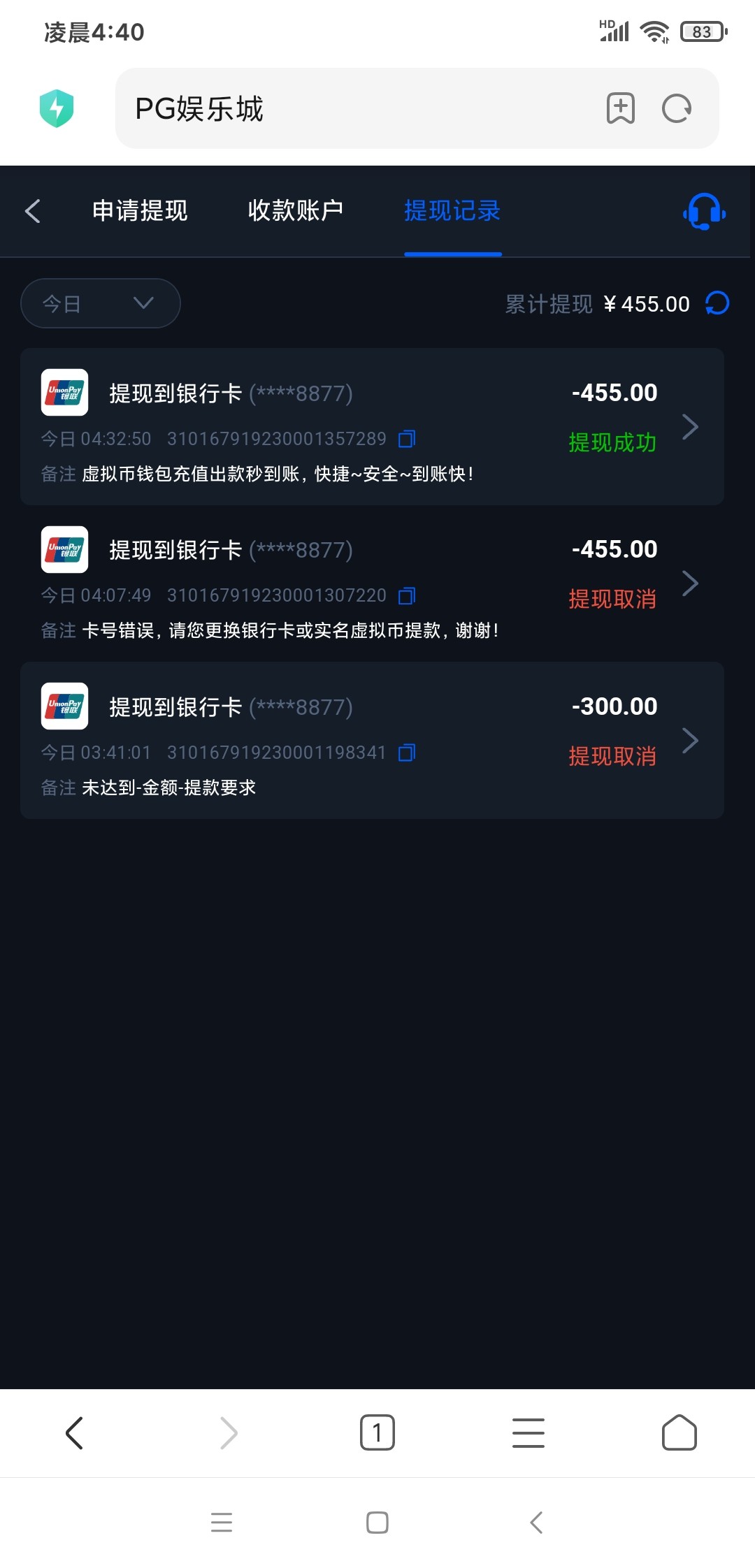Select the 提现记录 tab
This screenshot has width=755, height=1568.
(452, 210)
